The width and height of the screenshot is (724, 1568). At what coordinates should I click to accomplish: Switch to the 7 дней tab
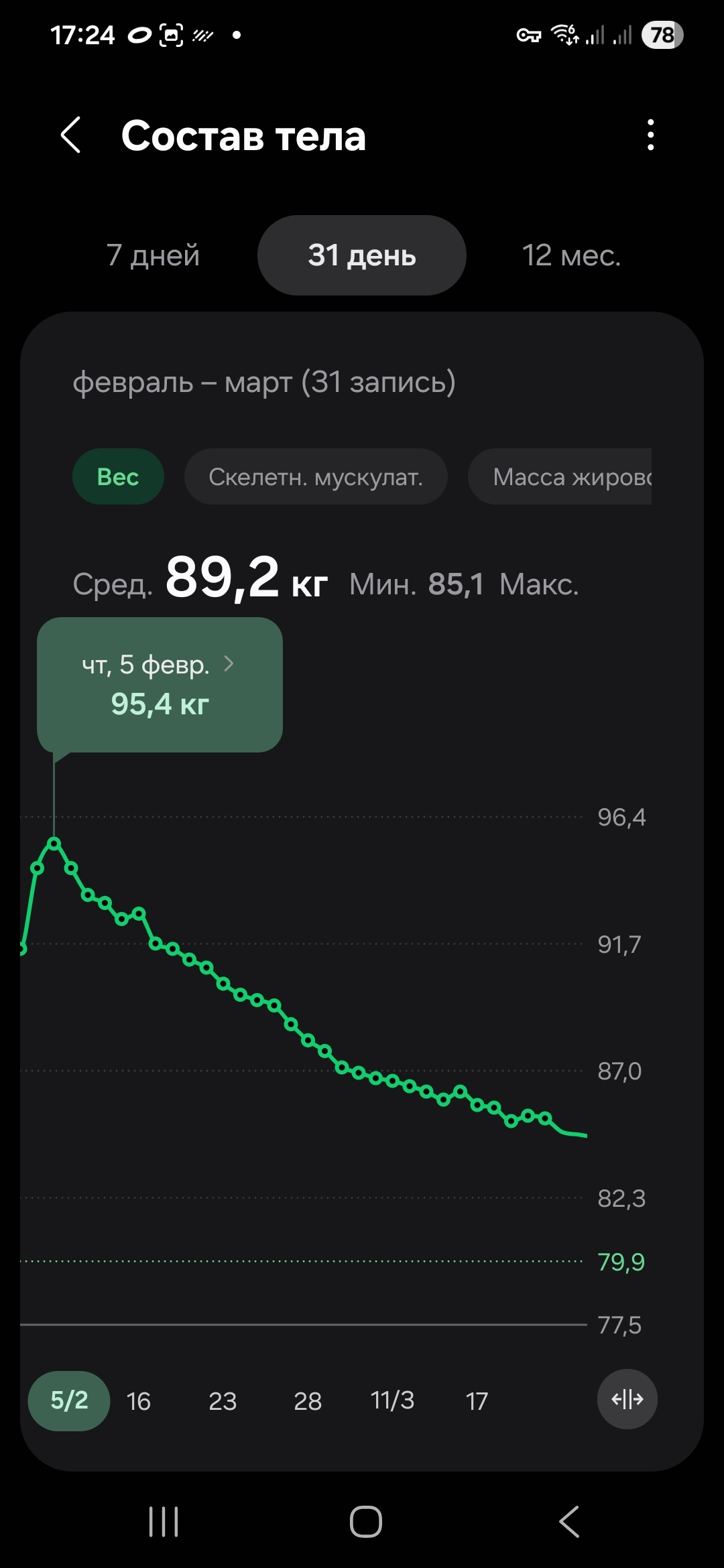[x=153, y=255]
